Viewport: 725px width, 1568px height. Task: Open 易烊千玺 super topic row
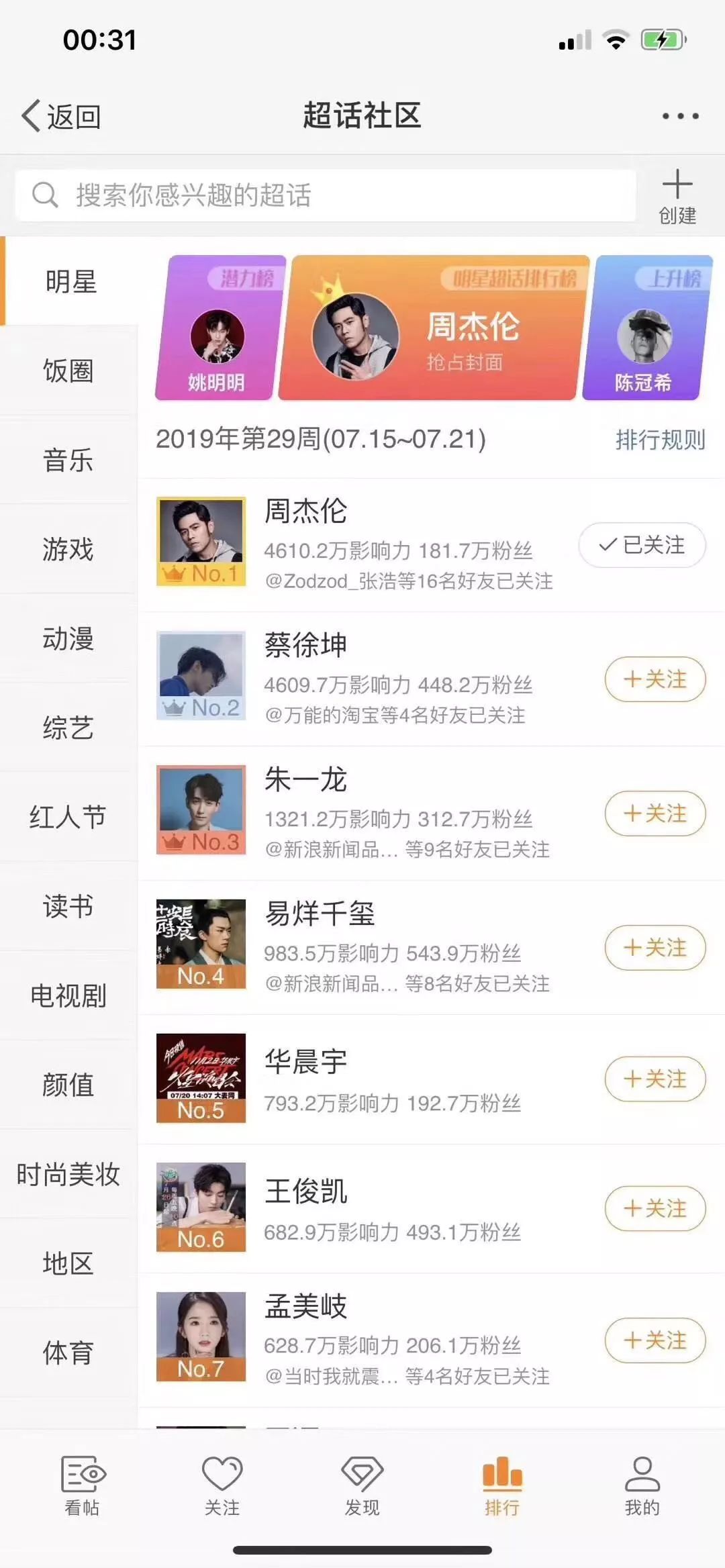[403, 946]
